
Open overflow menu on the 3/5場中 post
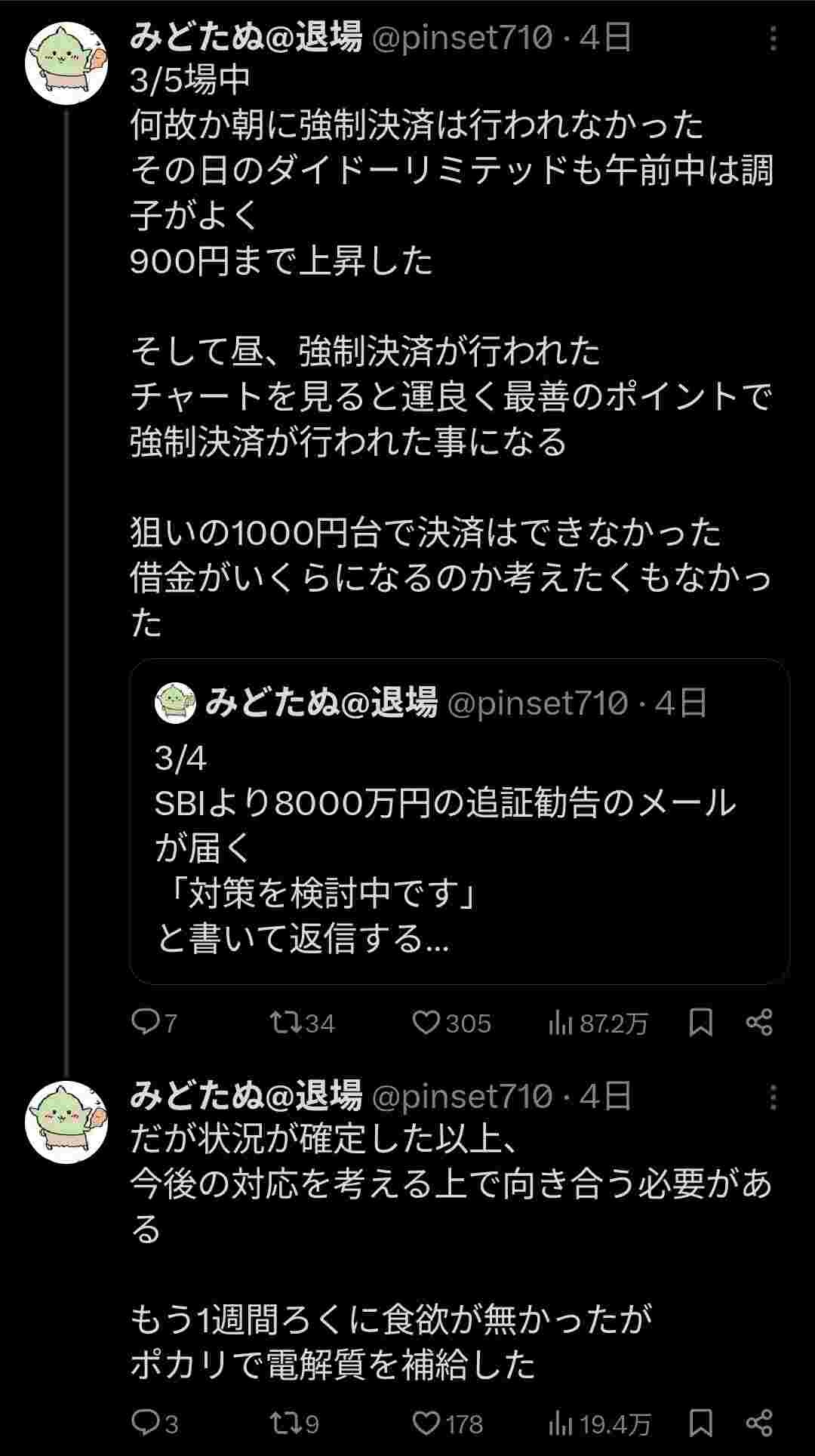(x=773, y=38)
